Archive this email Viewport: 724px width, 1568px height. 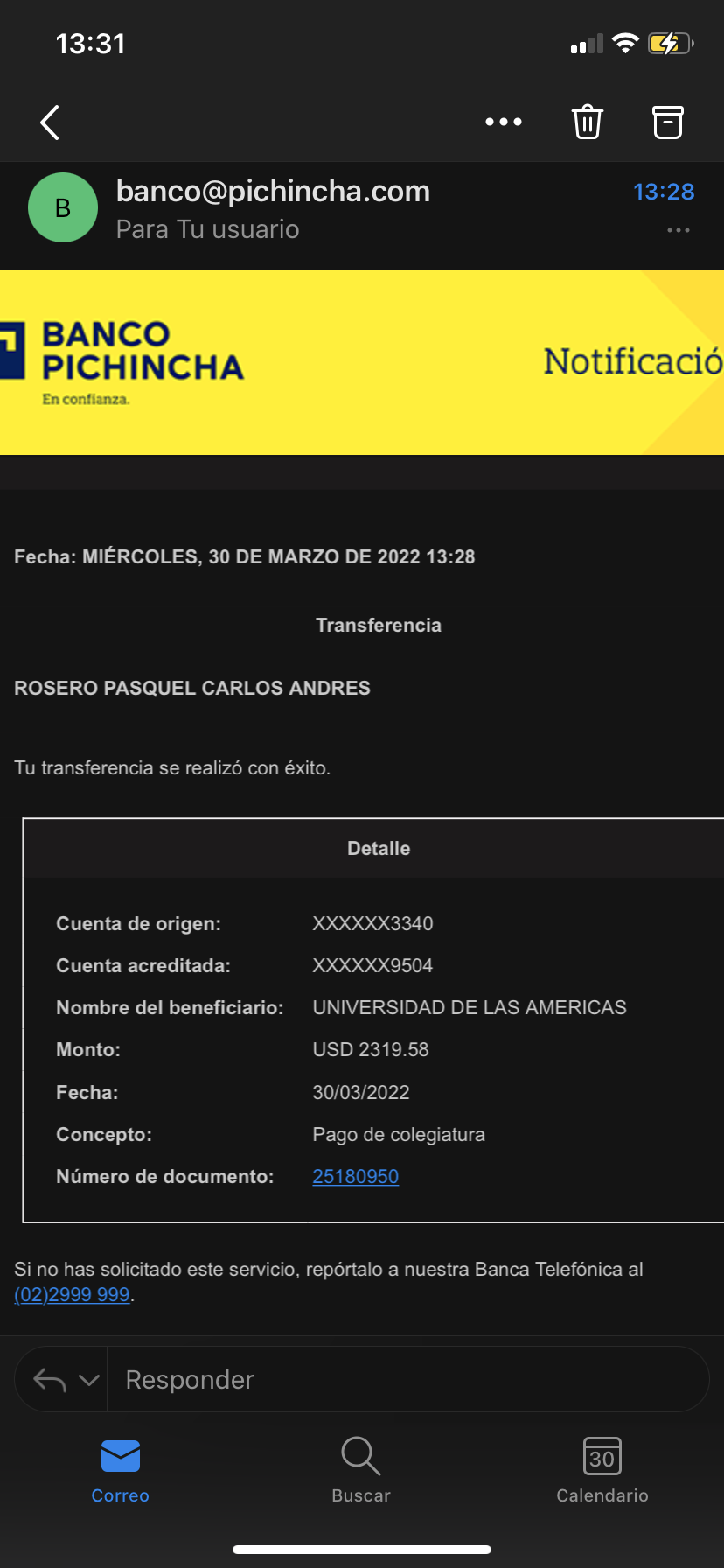(x=668, y=122)
